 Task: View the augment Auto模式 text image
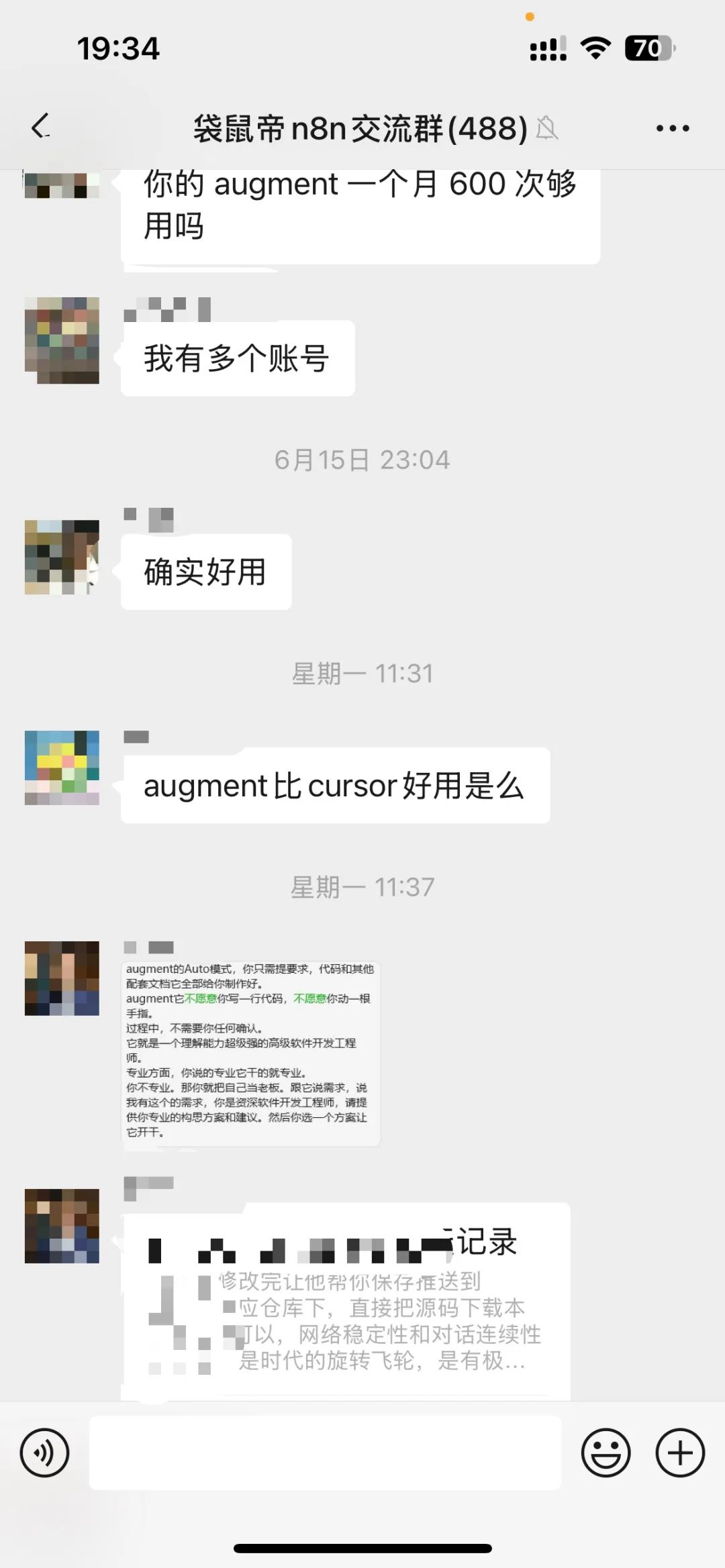click(250, 1053)
